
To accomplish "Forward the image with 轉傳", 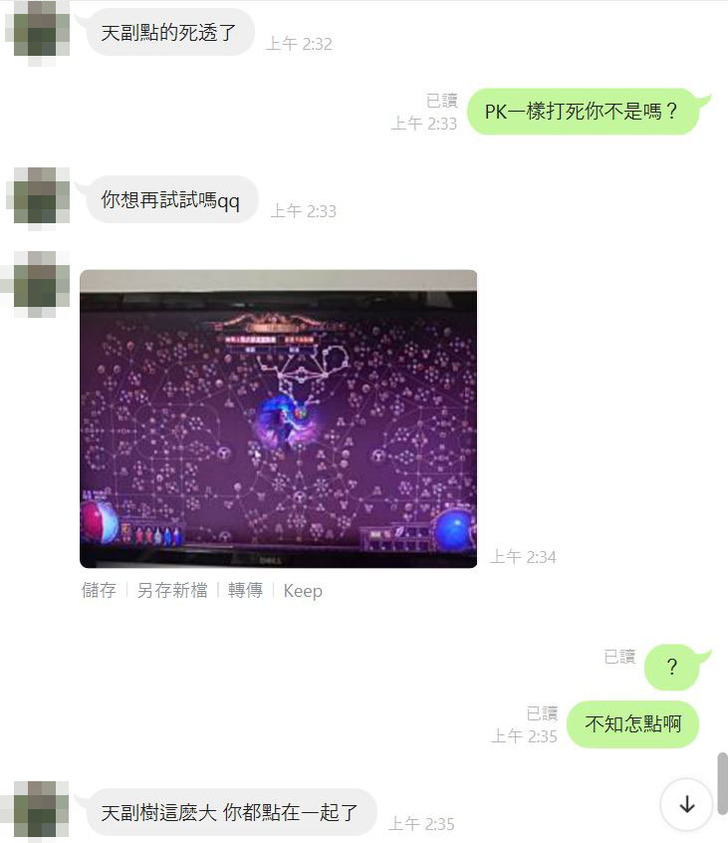I will point(245,591).
